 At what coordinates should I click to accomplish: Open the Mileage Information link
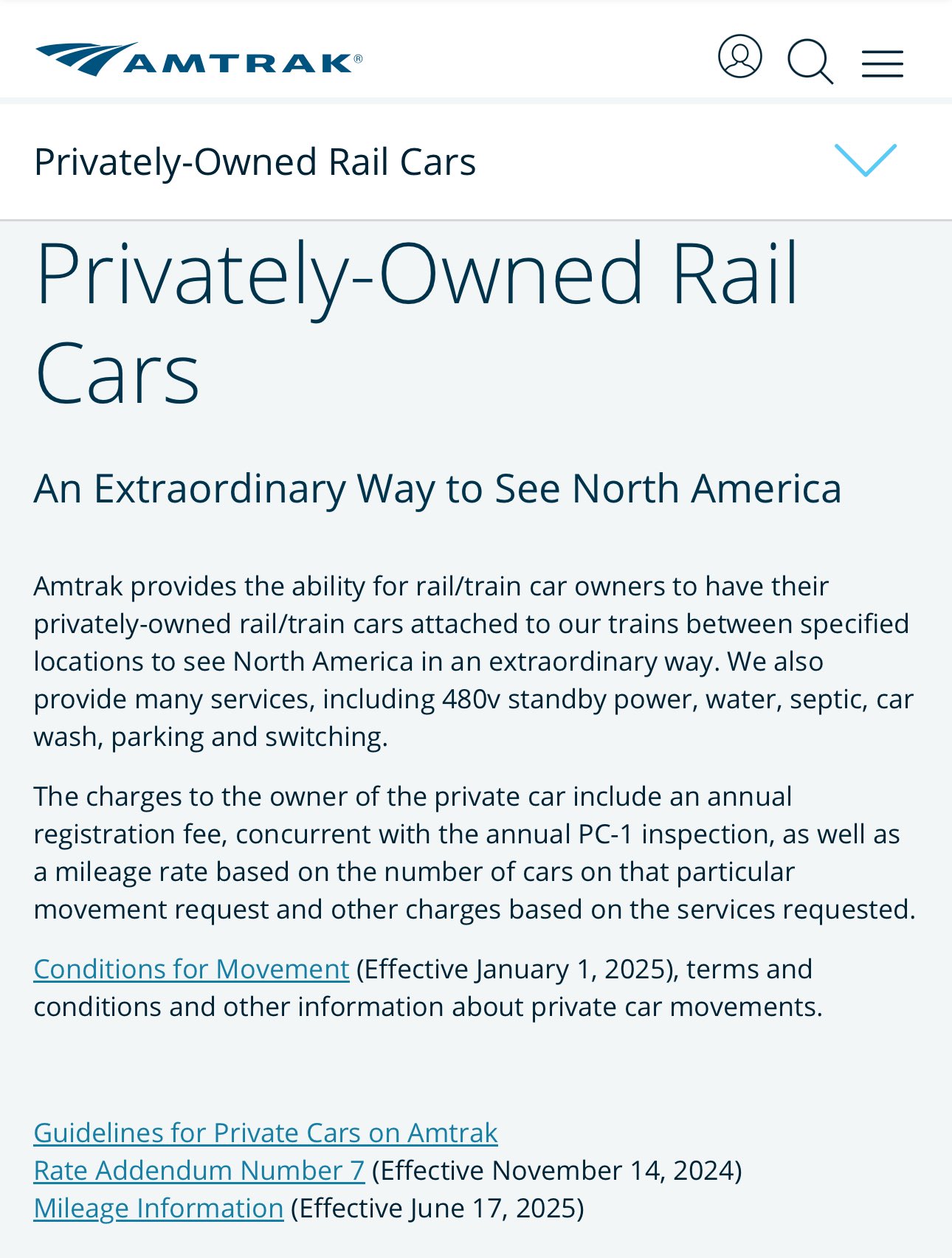click(159, 1208)
